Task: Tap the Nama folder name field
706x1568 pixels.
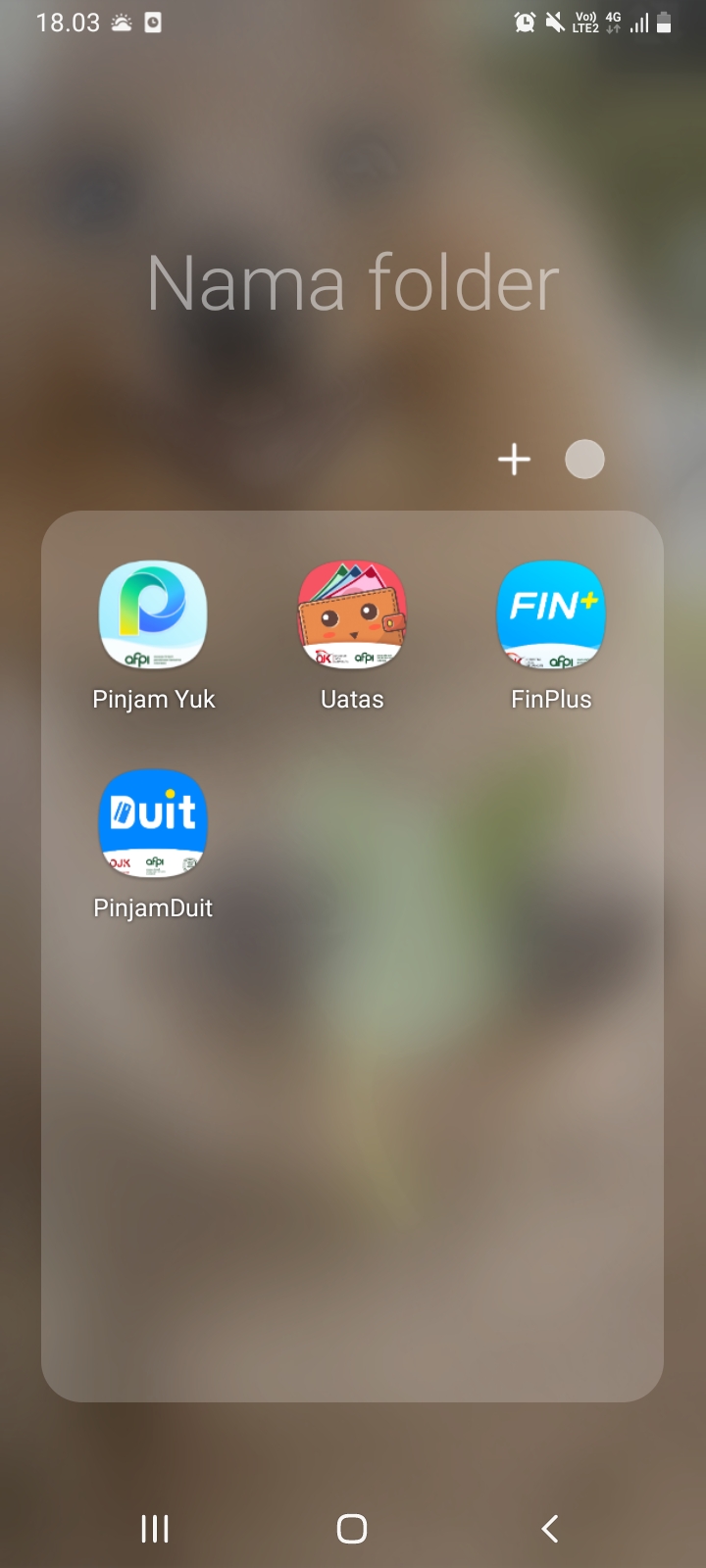Action: (353, 283)
